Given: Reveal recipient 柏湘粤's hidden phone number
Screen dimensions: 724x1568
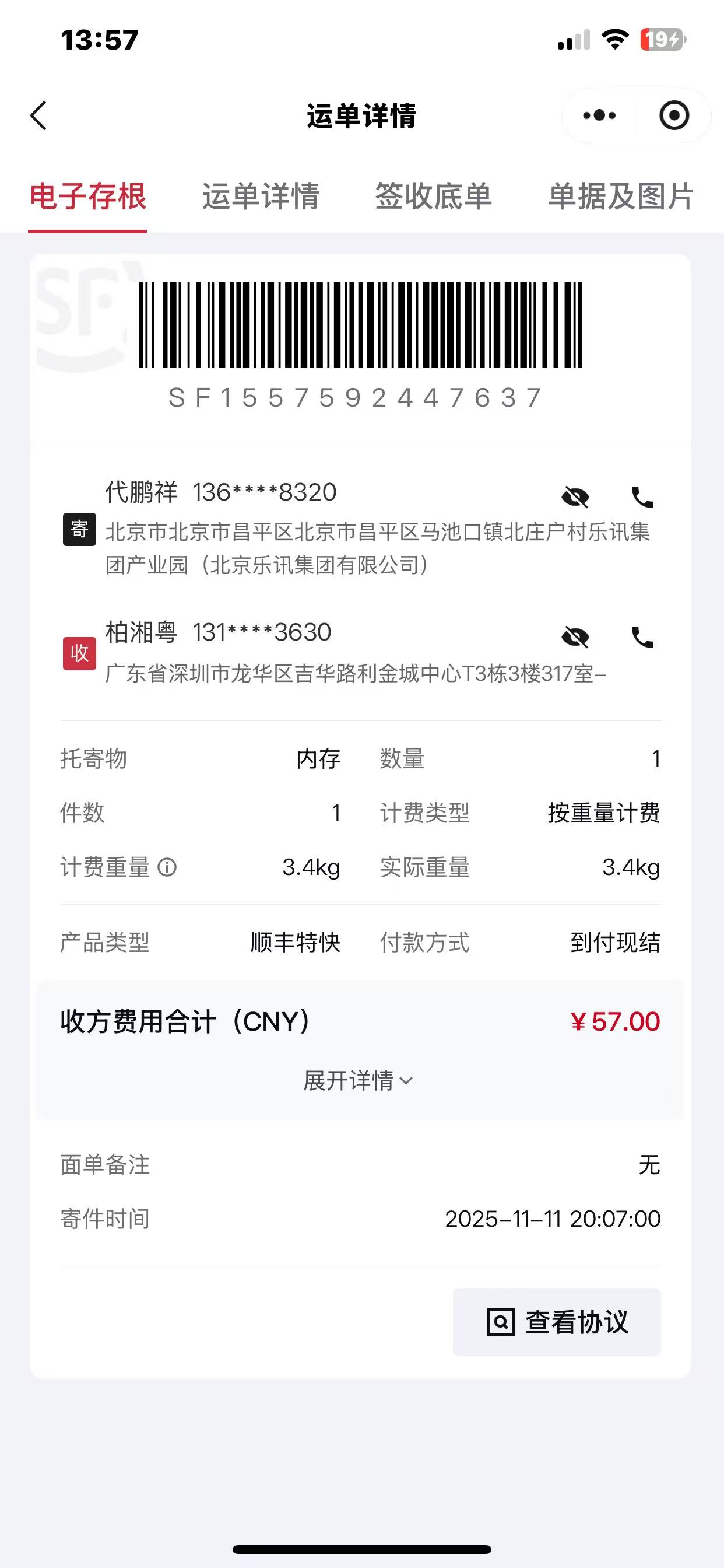Looking at the screenshot, I should click(575, 638).
